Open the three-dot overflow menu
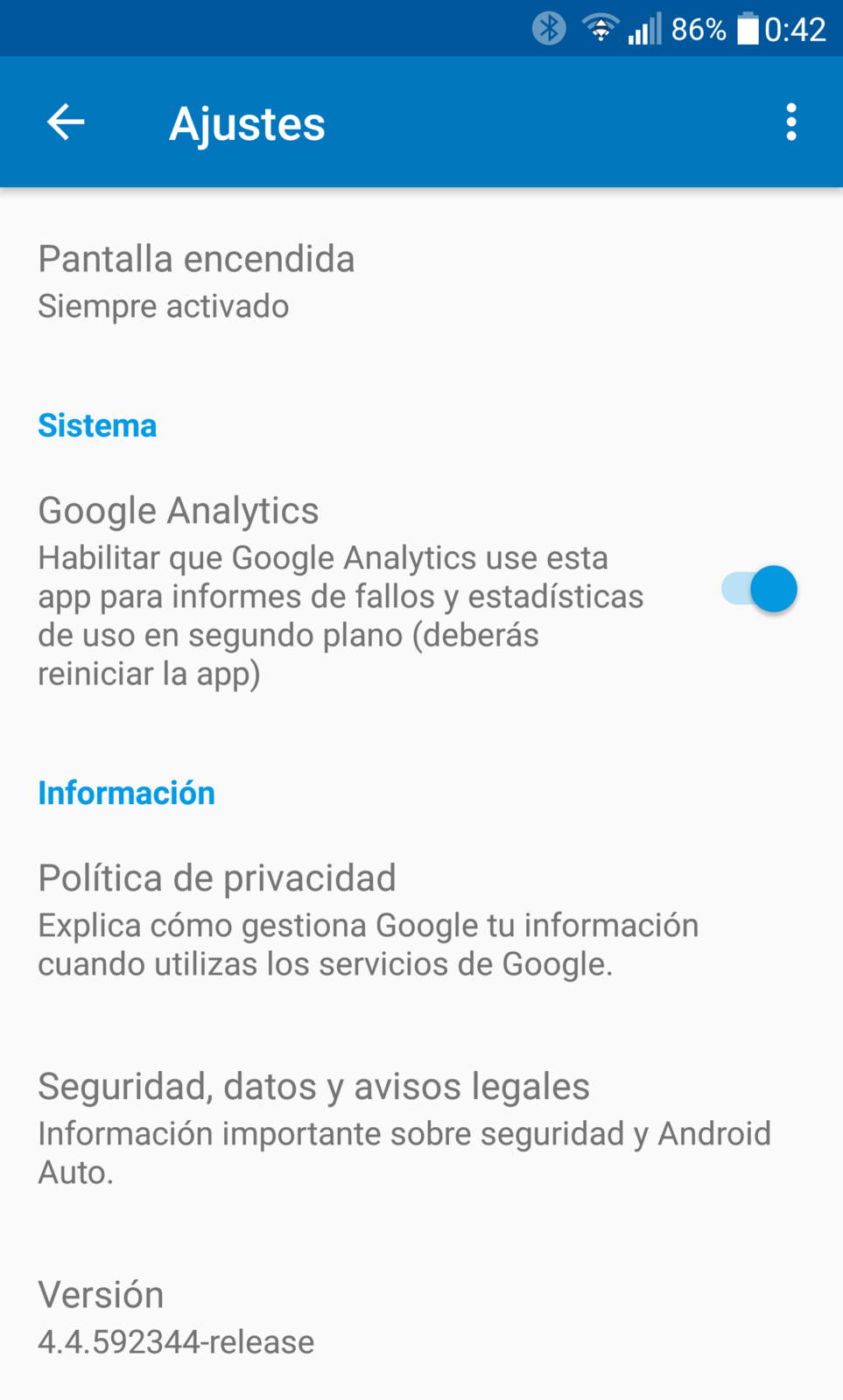 [790, 122]
